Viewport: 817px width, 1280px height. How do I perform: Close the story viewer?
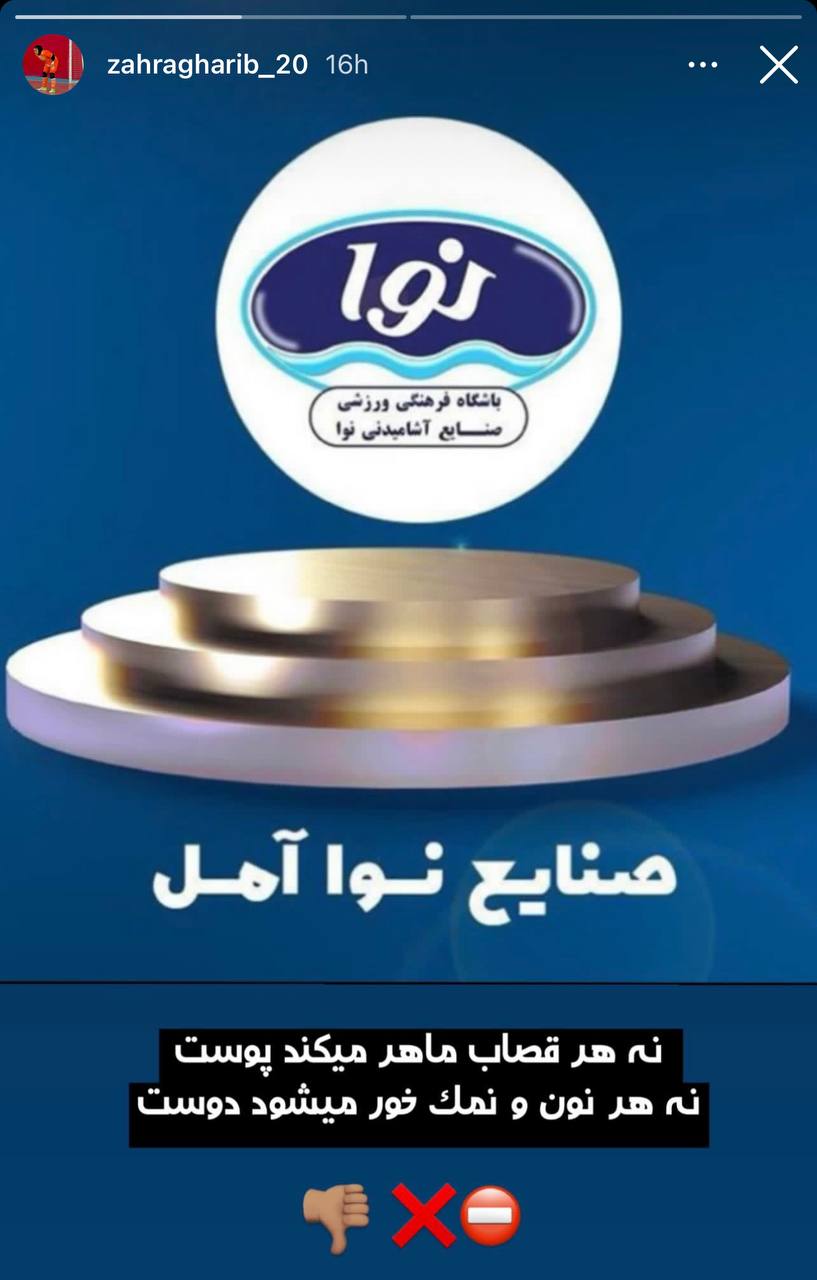pos(778,65)
